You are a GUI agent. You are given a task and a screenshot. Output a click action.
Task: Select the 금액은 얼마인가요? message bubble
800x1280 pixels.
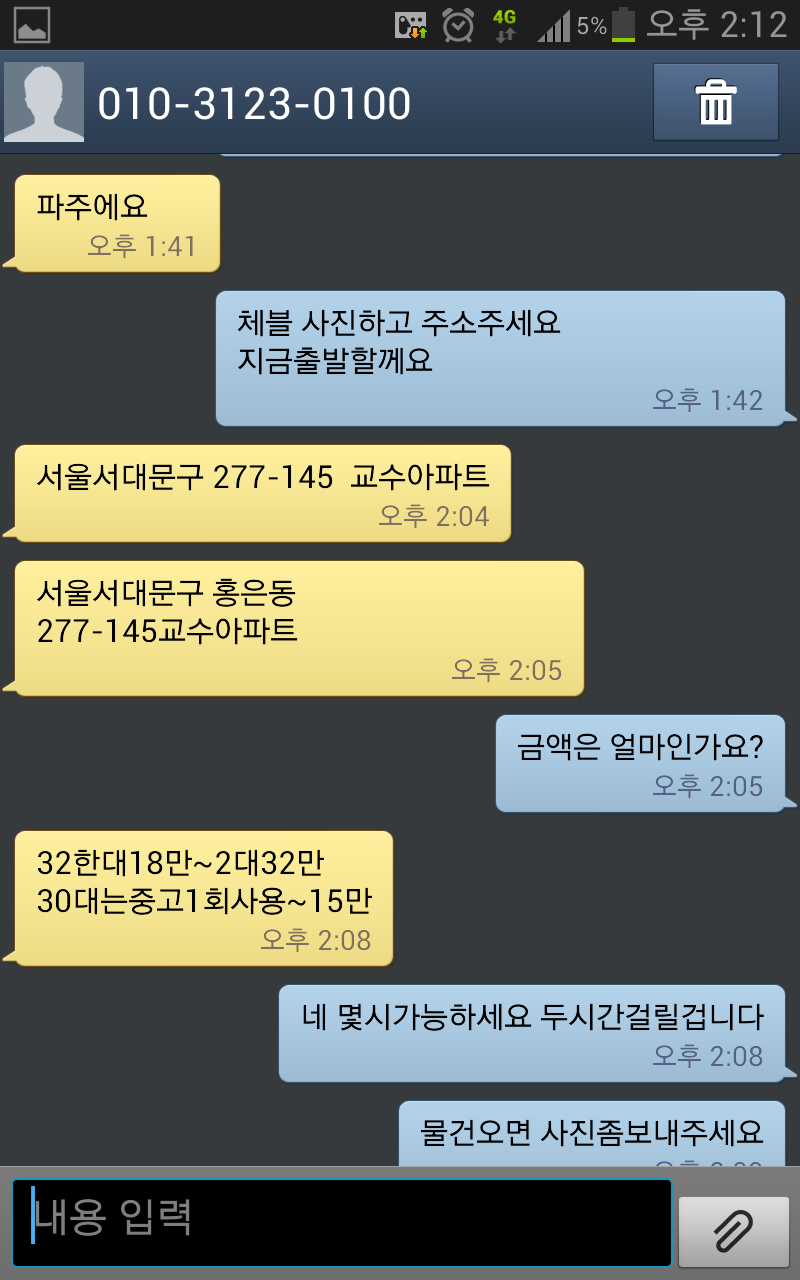pos(645,763)
